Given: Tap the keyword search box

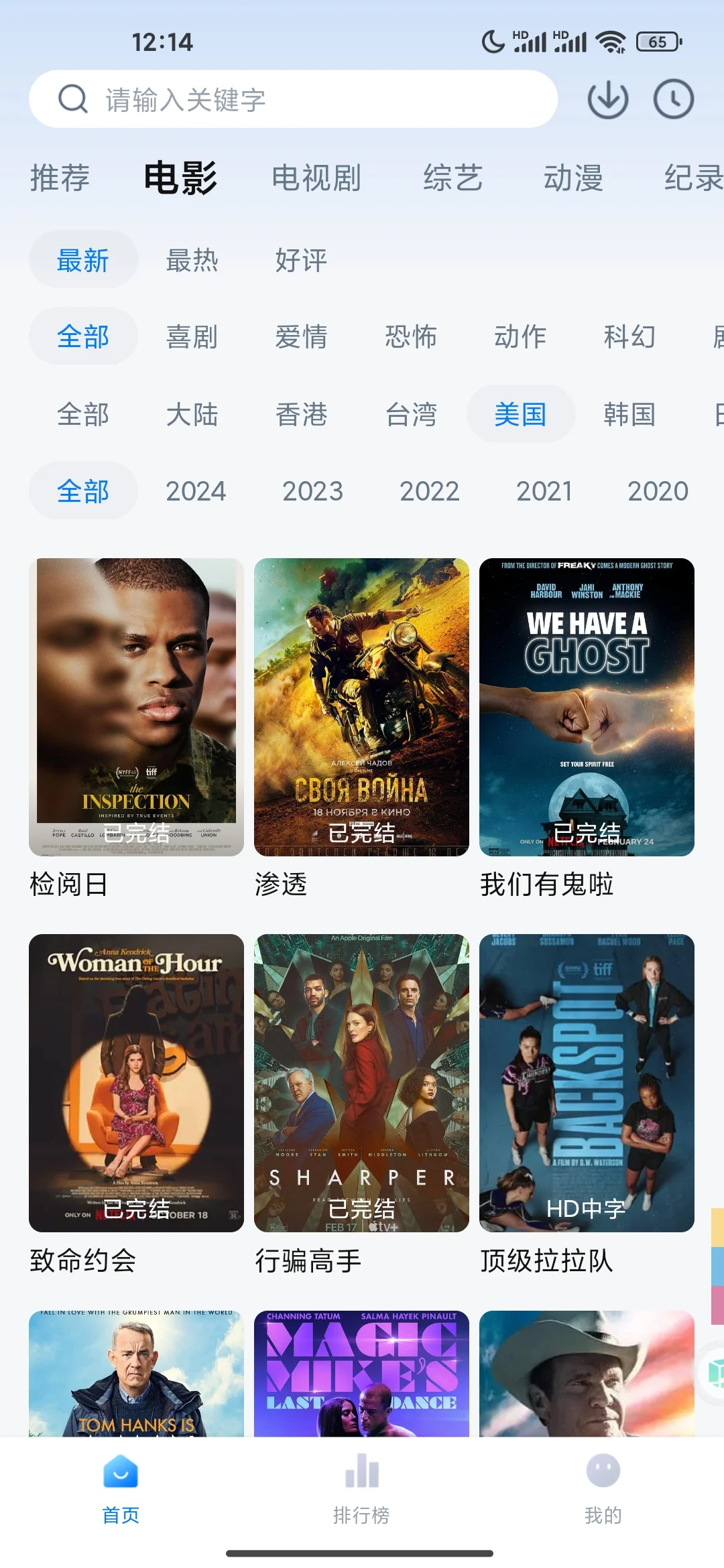Looking at the screenshot, I should (x=293, y=99).
